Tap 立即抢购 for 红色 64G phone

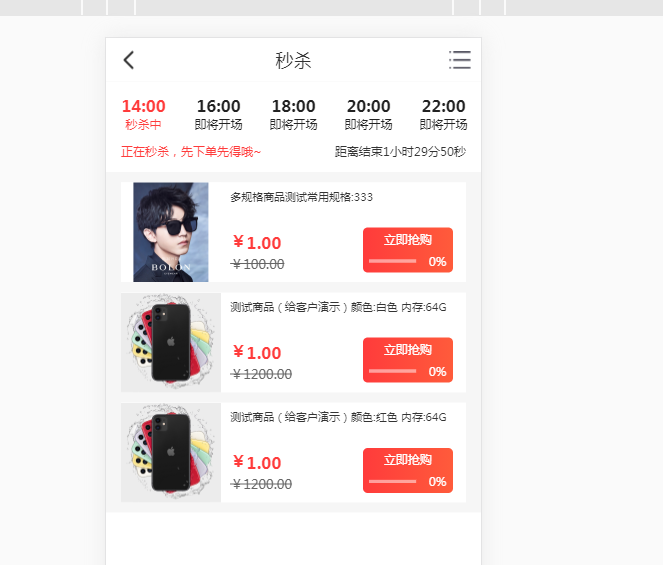coord(407,469)
